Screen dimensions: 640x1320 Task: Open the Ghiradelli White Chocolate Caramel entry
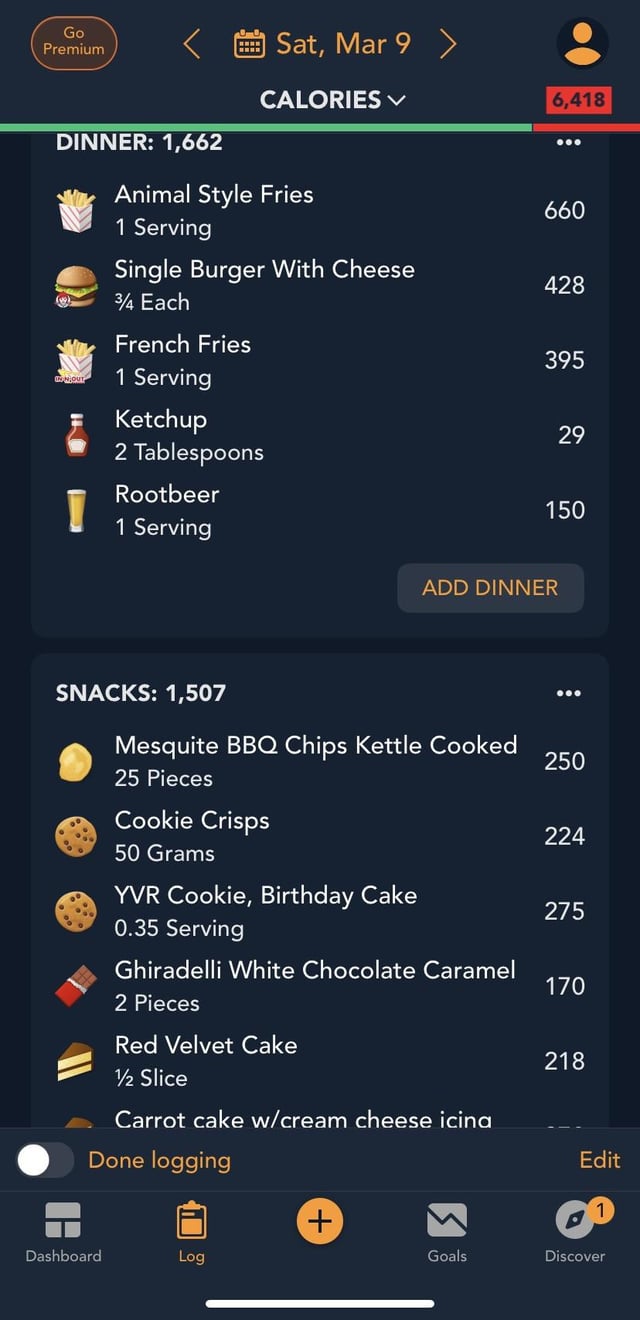pos(320,986)
